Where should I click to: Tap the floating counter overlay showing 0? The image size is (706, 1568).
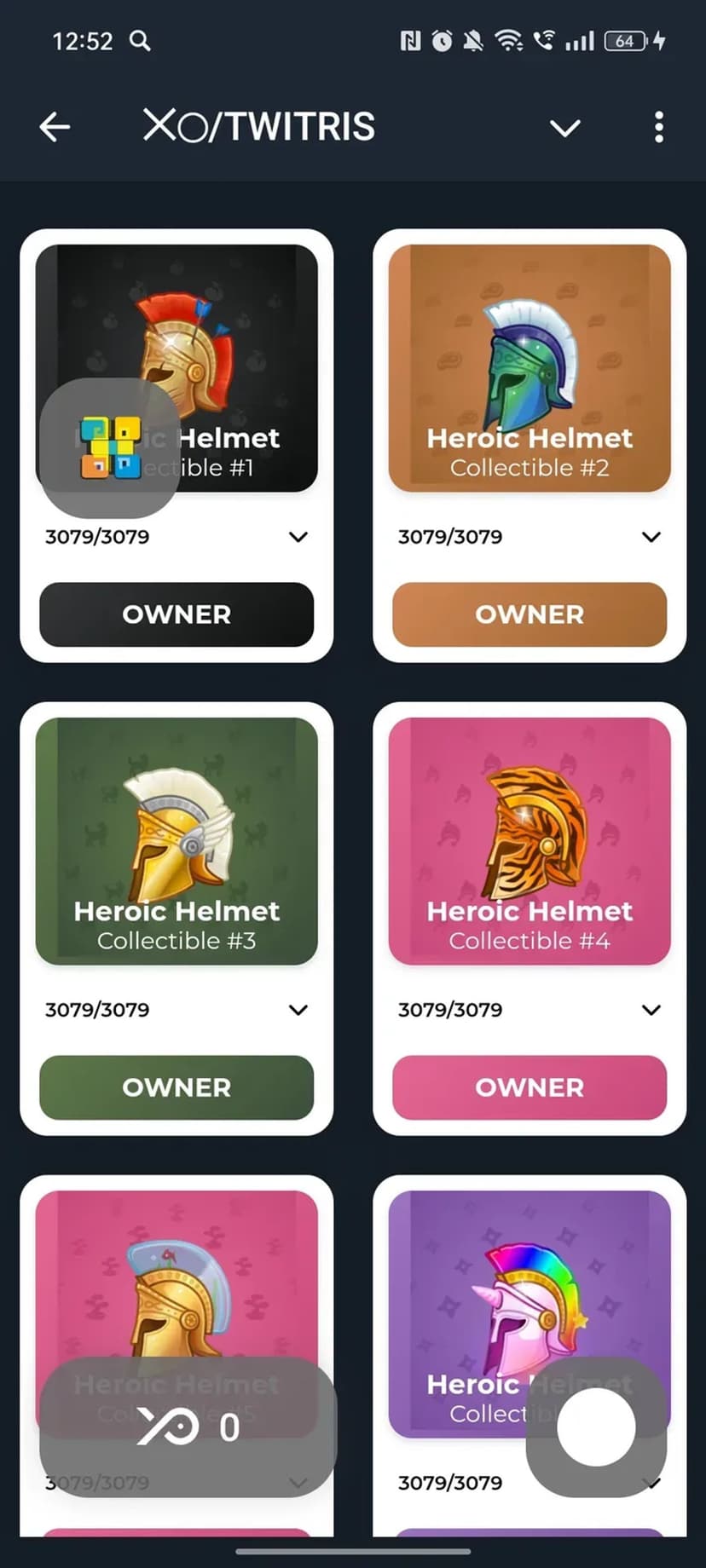188,1427
